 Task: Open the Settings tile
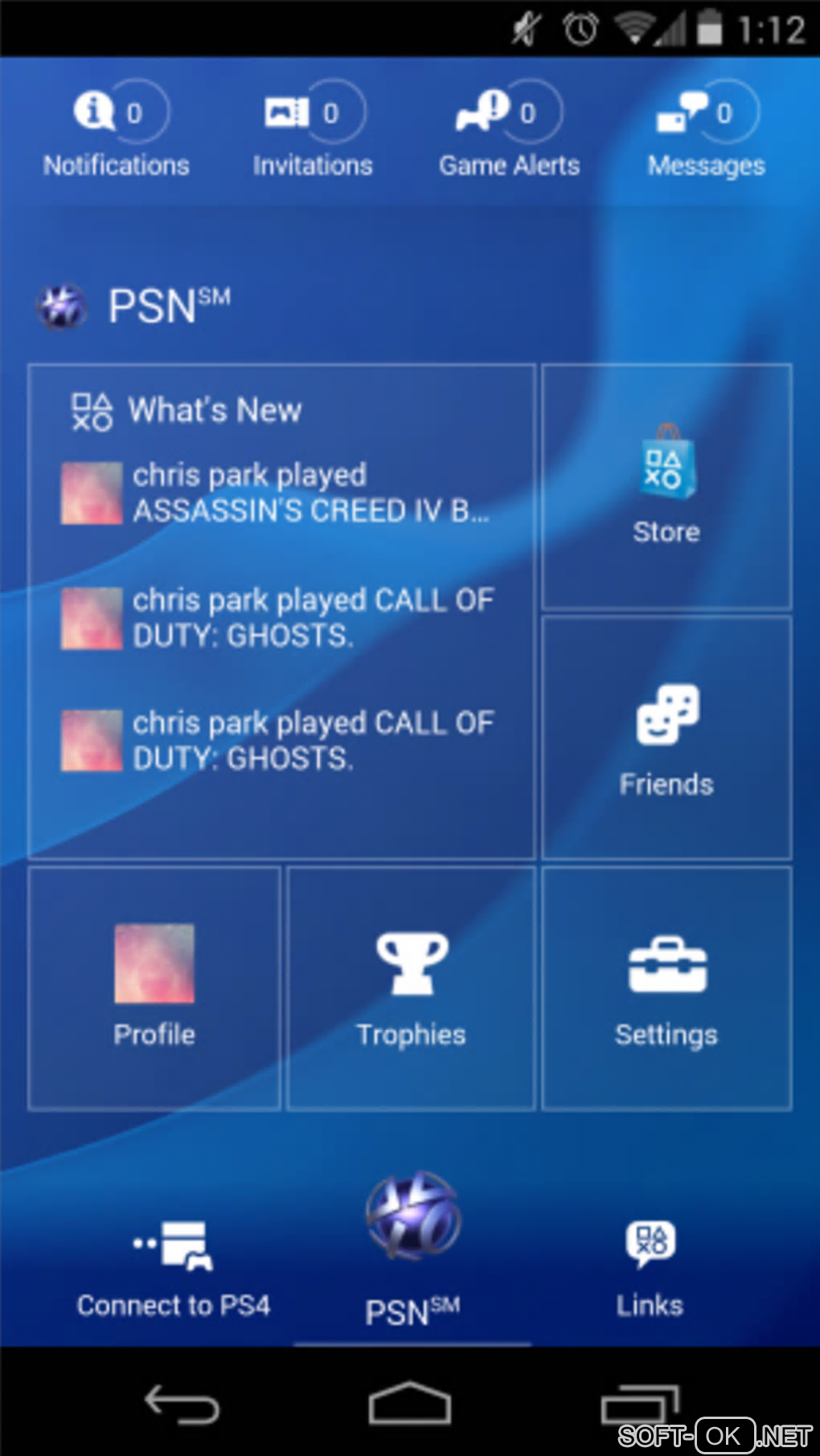tap(666, 988)
